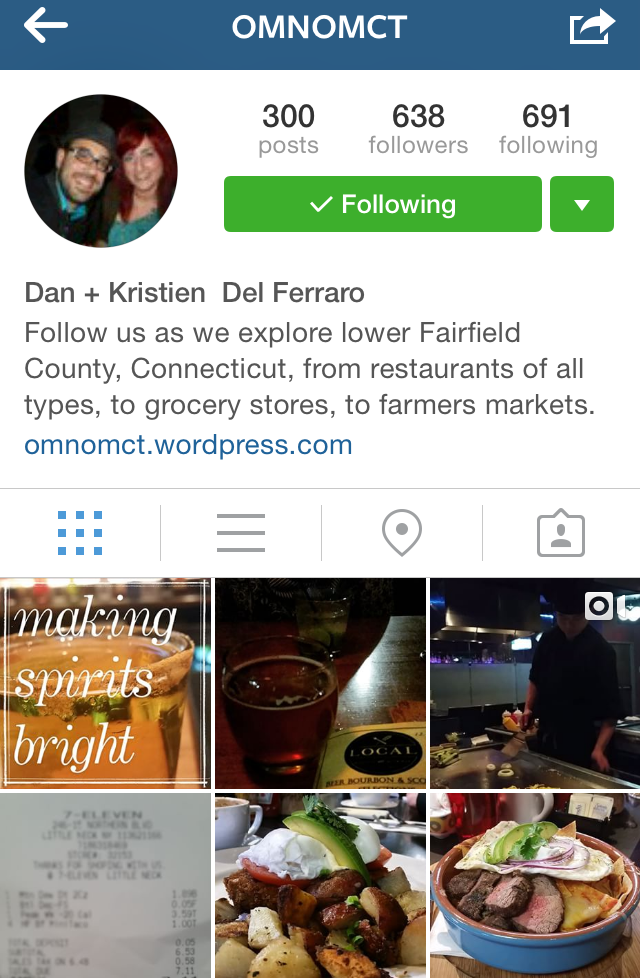640x978 pixels.
Task: View the 691 following list
Action: point(547,129)
